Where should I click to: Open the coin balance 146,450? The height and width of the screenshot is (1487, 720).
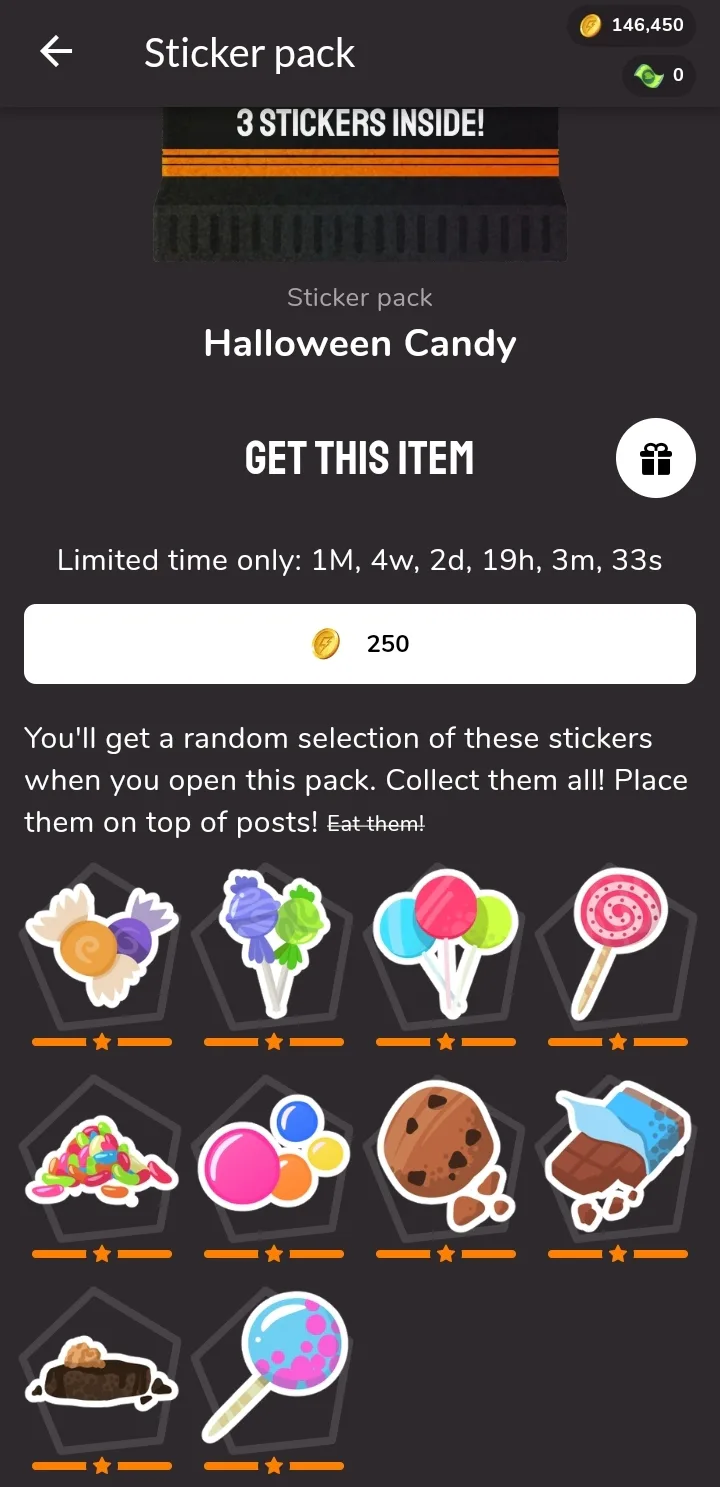[x=632, y=25]
